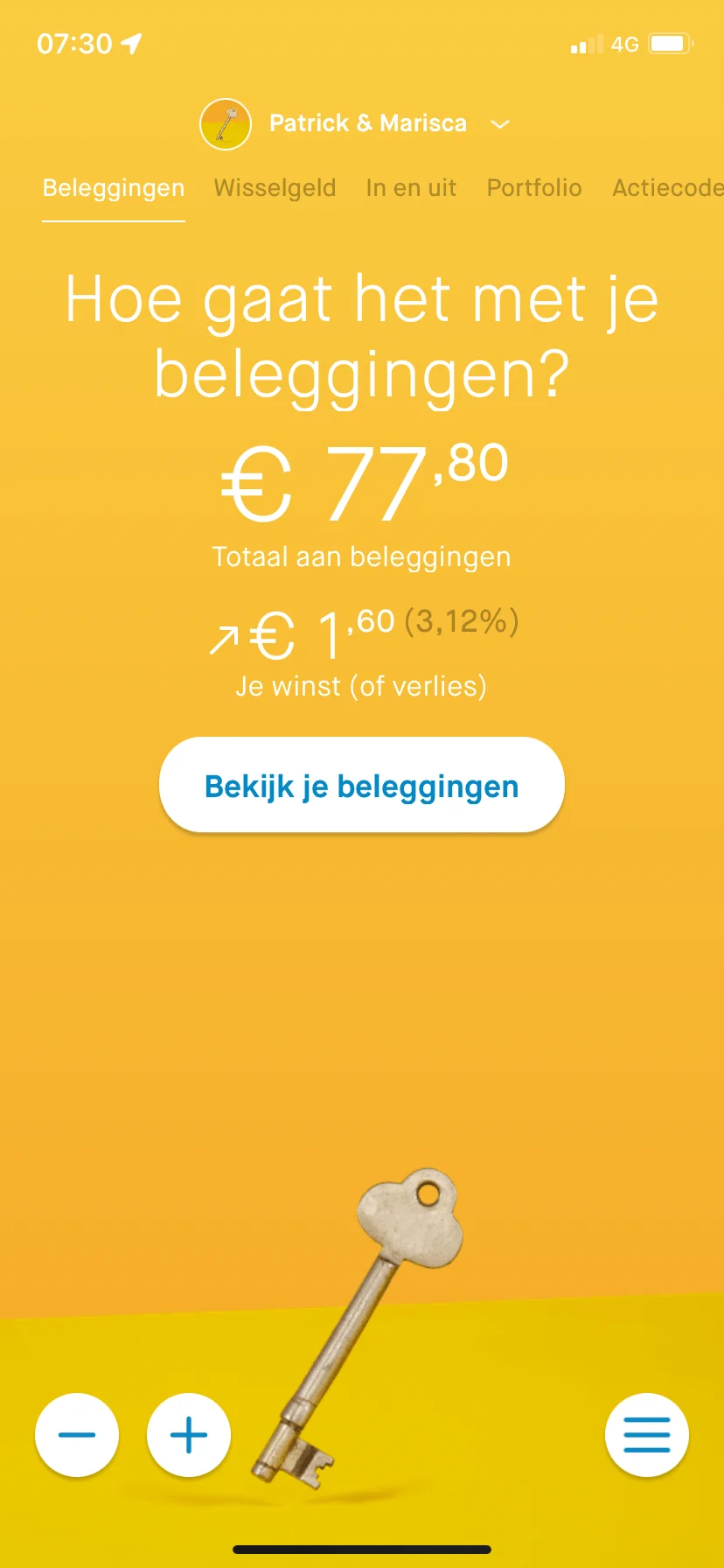Viewport: 724px width, 1568px height.
Task: Tap Bekijk je beleggingen button
Action: [x=362, y=785]
